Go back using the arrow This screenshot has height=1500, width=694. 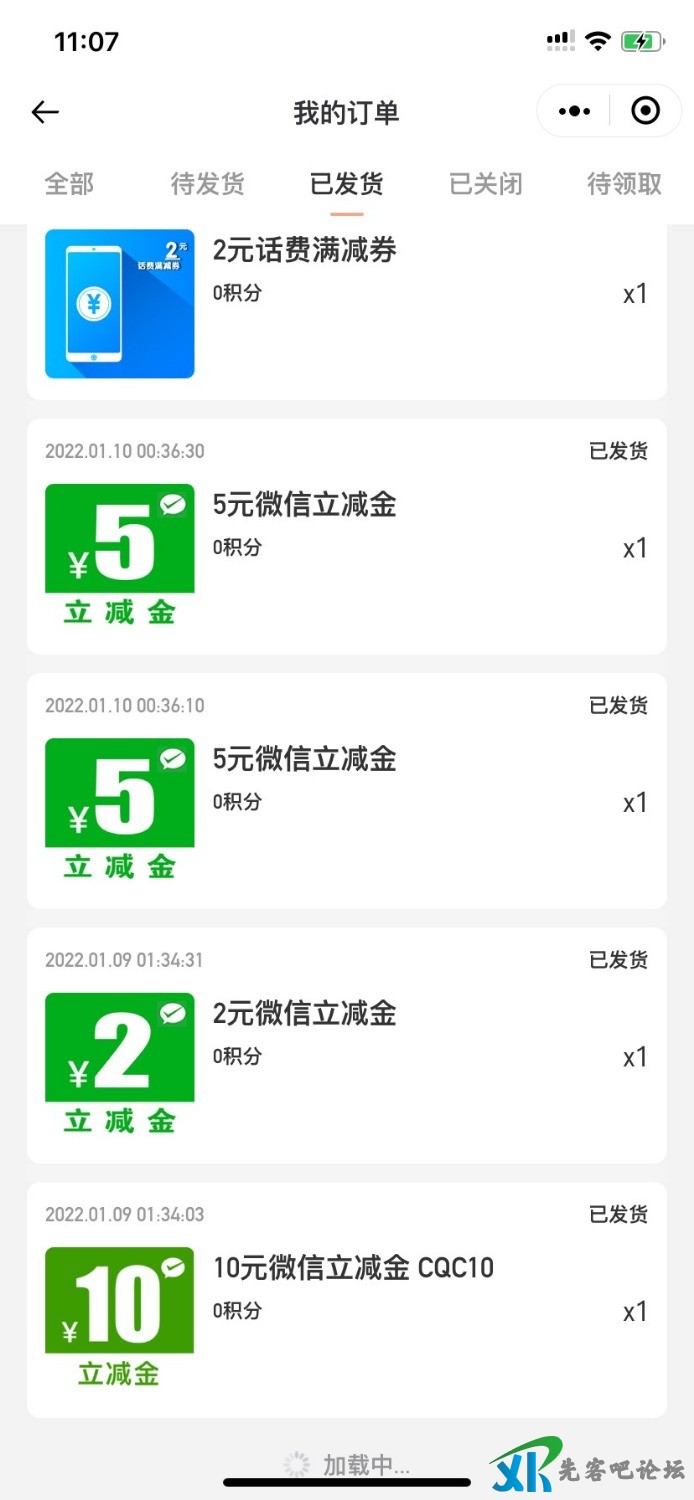(x=45, y=112)
